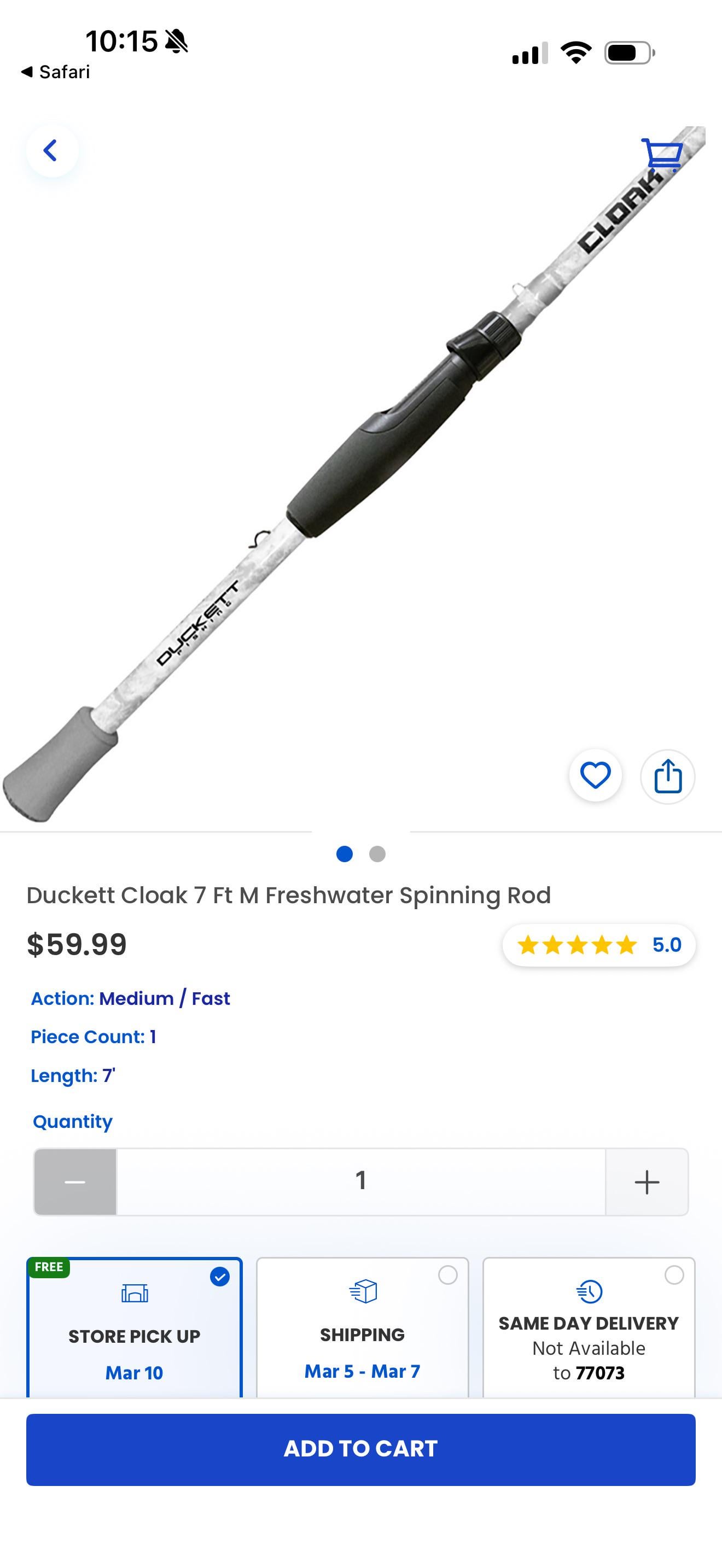Return to Safari from the status bar
The height and width of the screenshot is (1568, 722).
click(x=55, y=72)
